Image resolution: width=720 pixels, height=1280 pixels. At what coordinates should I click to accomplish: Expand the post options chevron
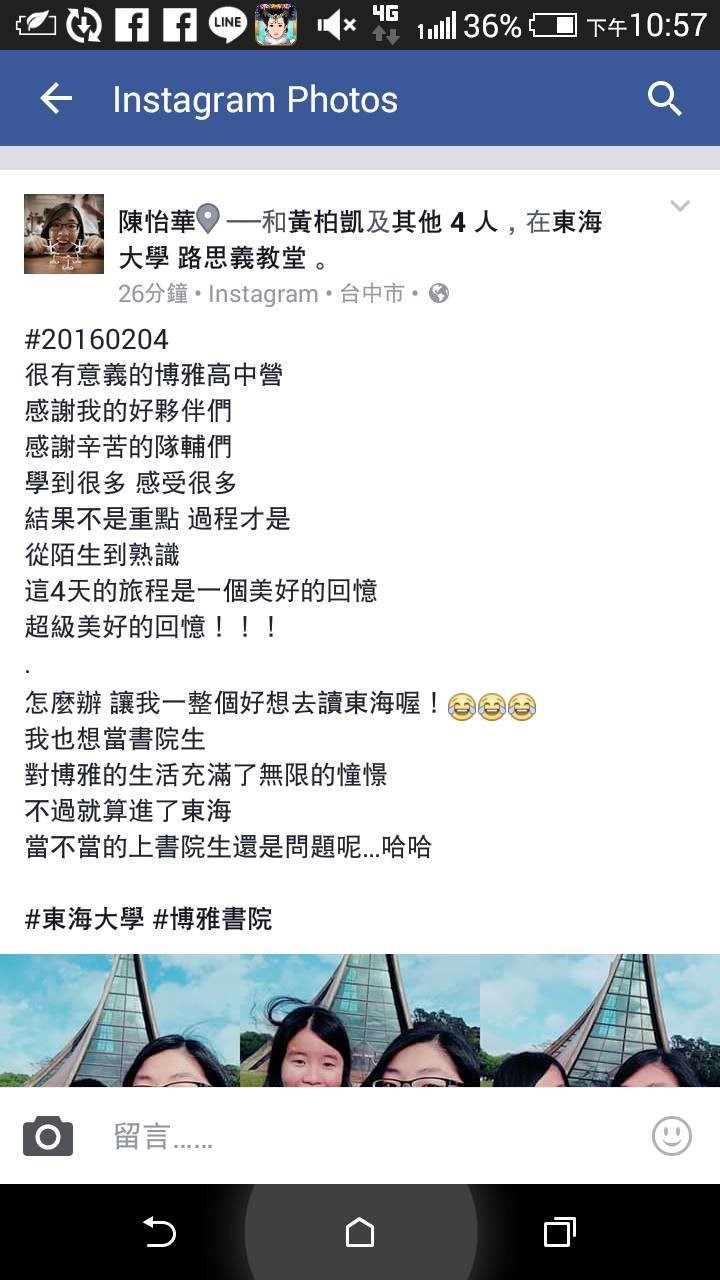pyautogui.click(x=680, y=206)
